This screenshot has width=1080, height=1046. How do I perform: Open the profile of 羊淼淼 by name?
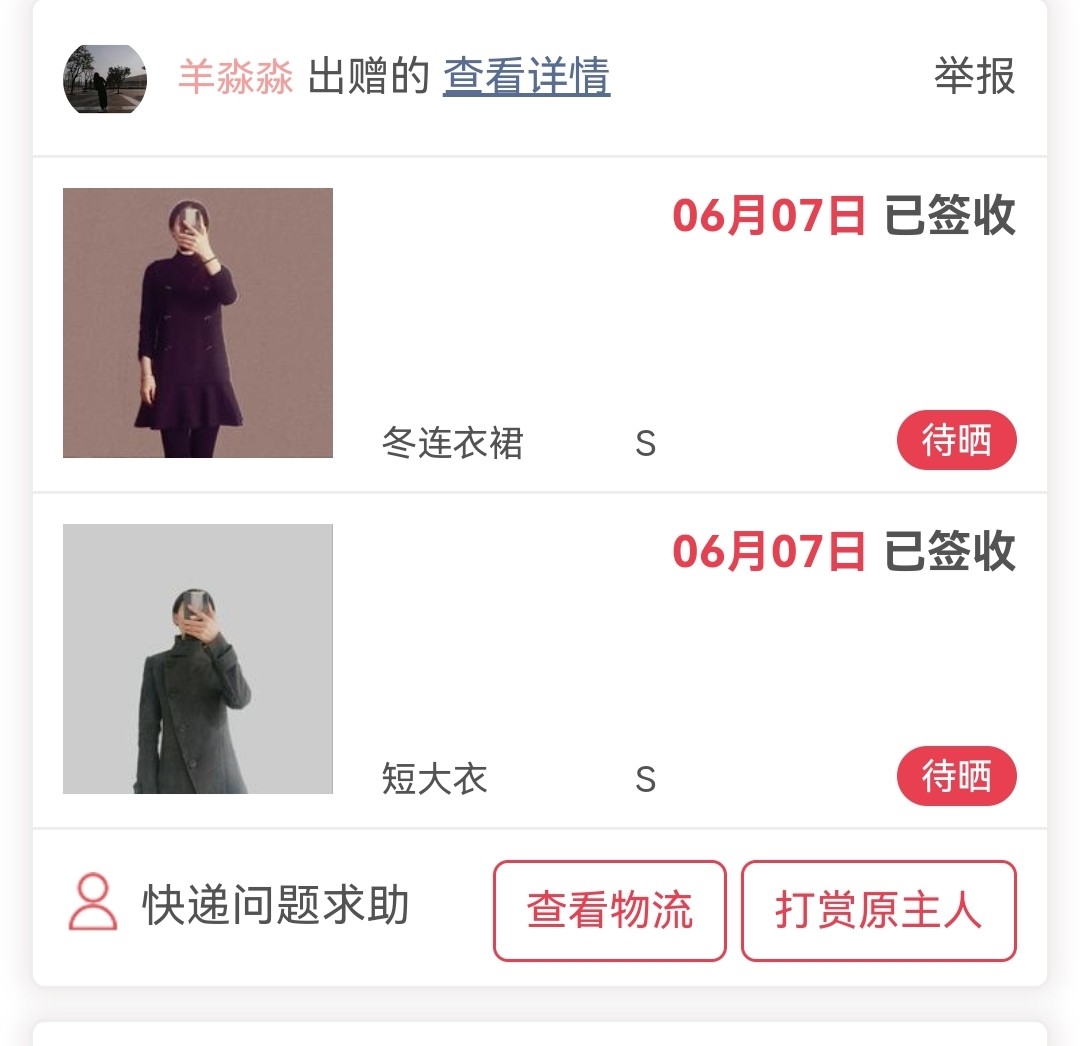coord(236,77)
